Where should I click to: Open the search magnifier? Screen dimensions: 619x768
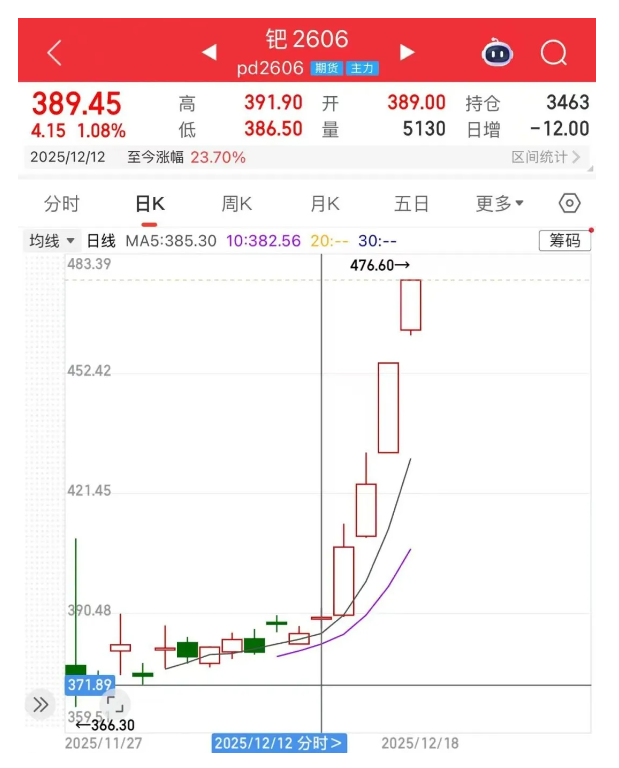click(553, 52)
